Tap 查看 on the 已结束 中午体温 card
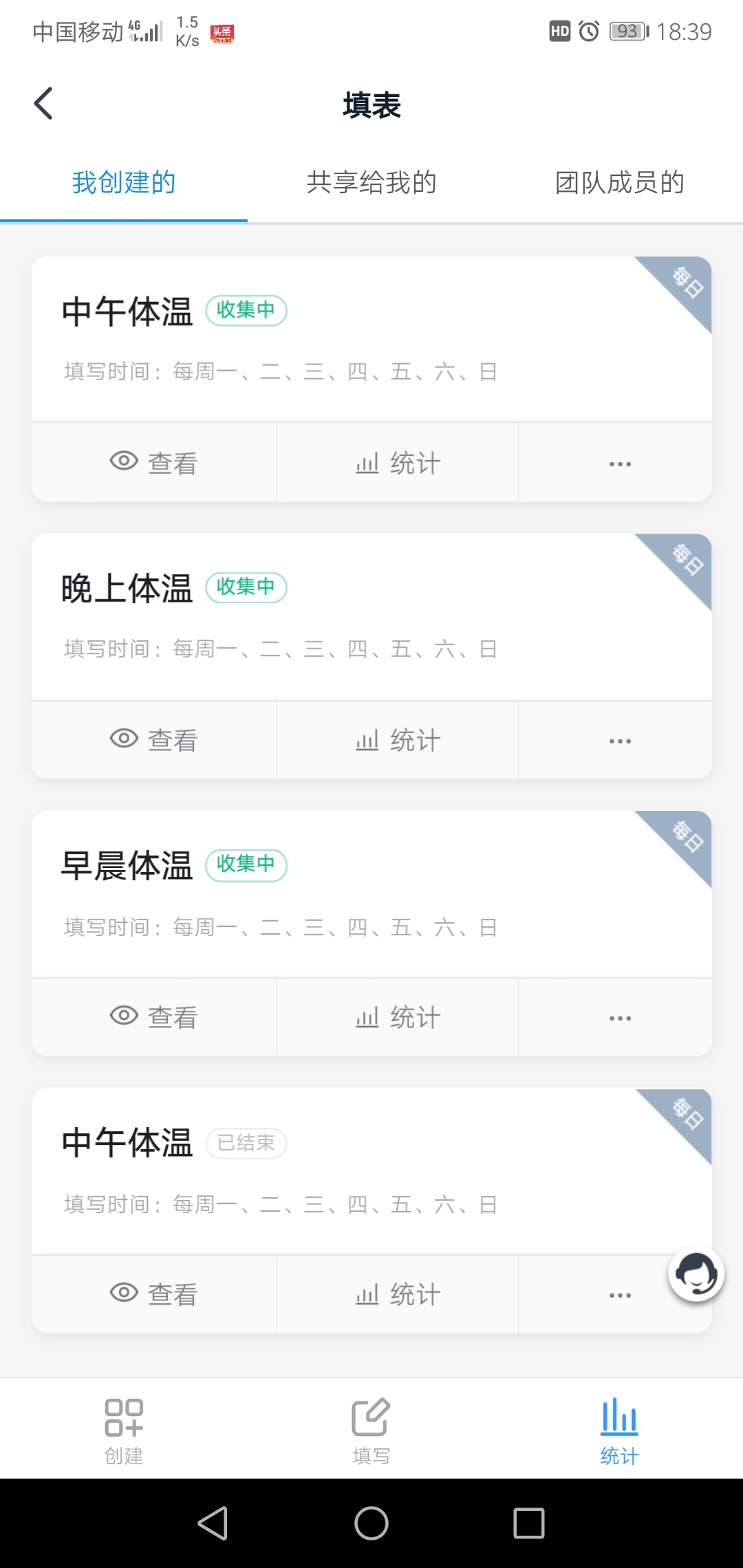Viewport: 743px width, 1568px height. coord(154,1294)
